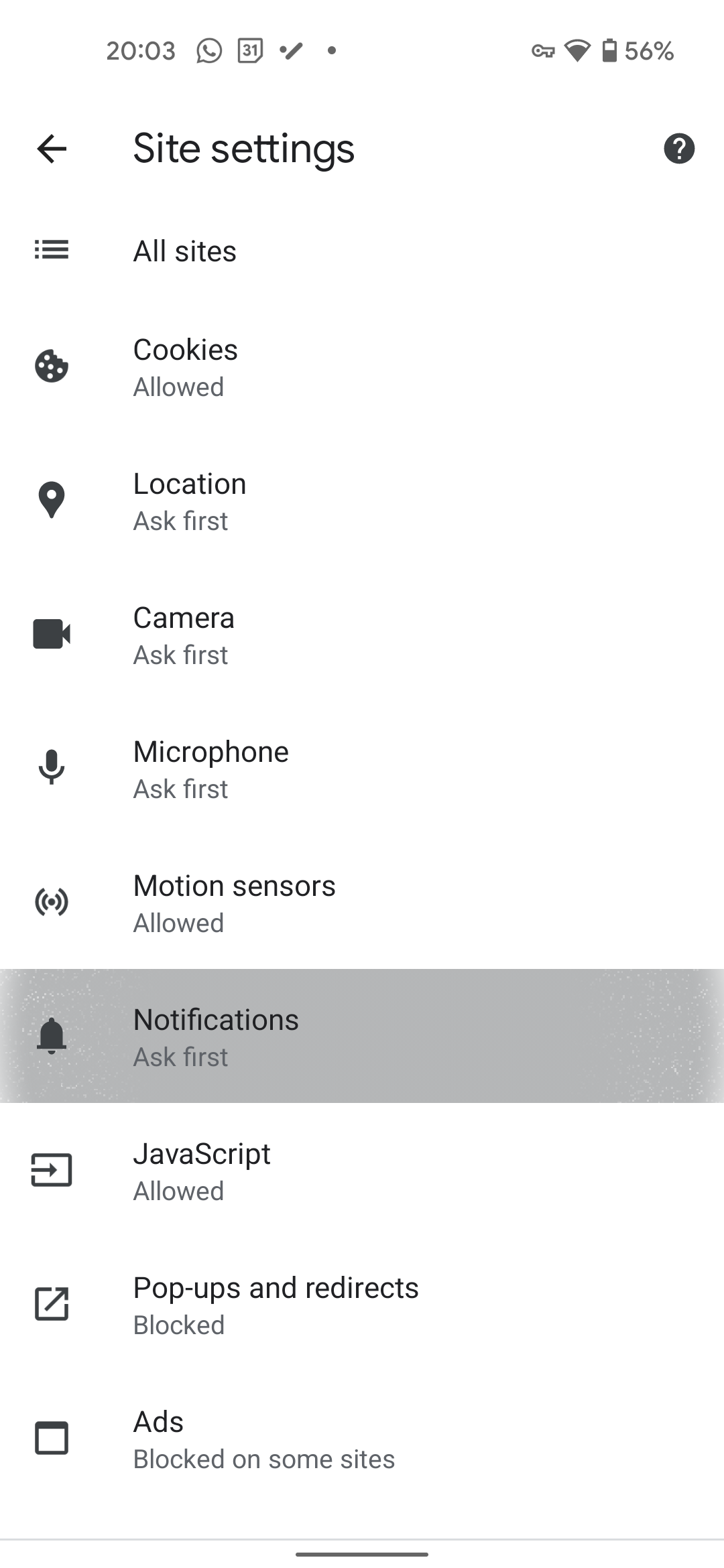Tap the All sites list icon
Viewport: 724px width, 1568px height.
click(50, 250)
